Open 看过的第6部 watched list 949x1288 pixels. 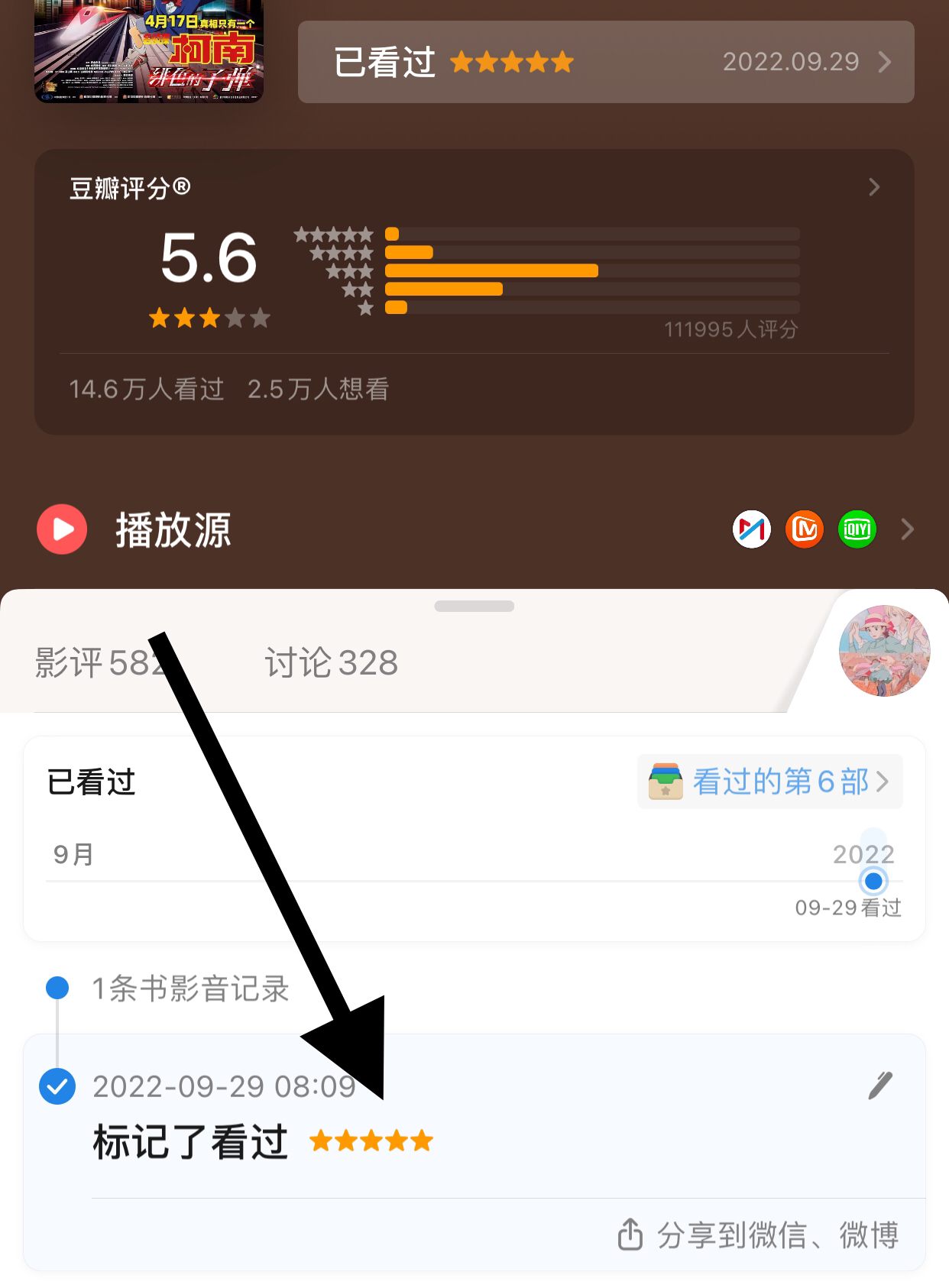coord(769,782)
